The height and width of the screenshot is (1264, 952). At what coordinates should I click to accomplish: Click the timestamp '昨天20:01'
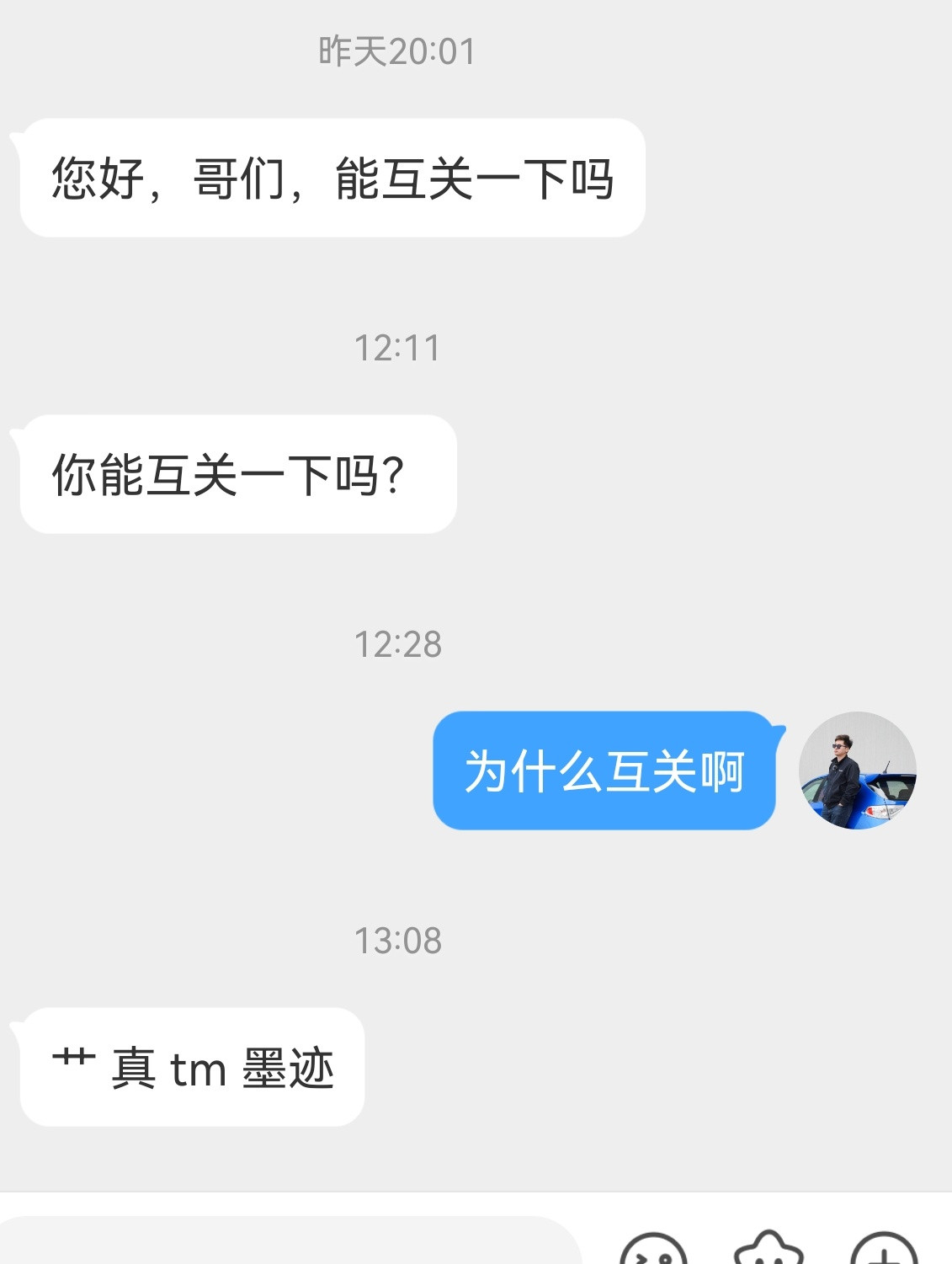396,52
